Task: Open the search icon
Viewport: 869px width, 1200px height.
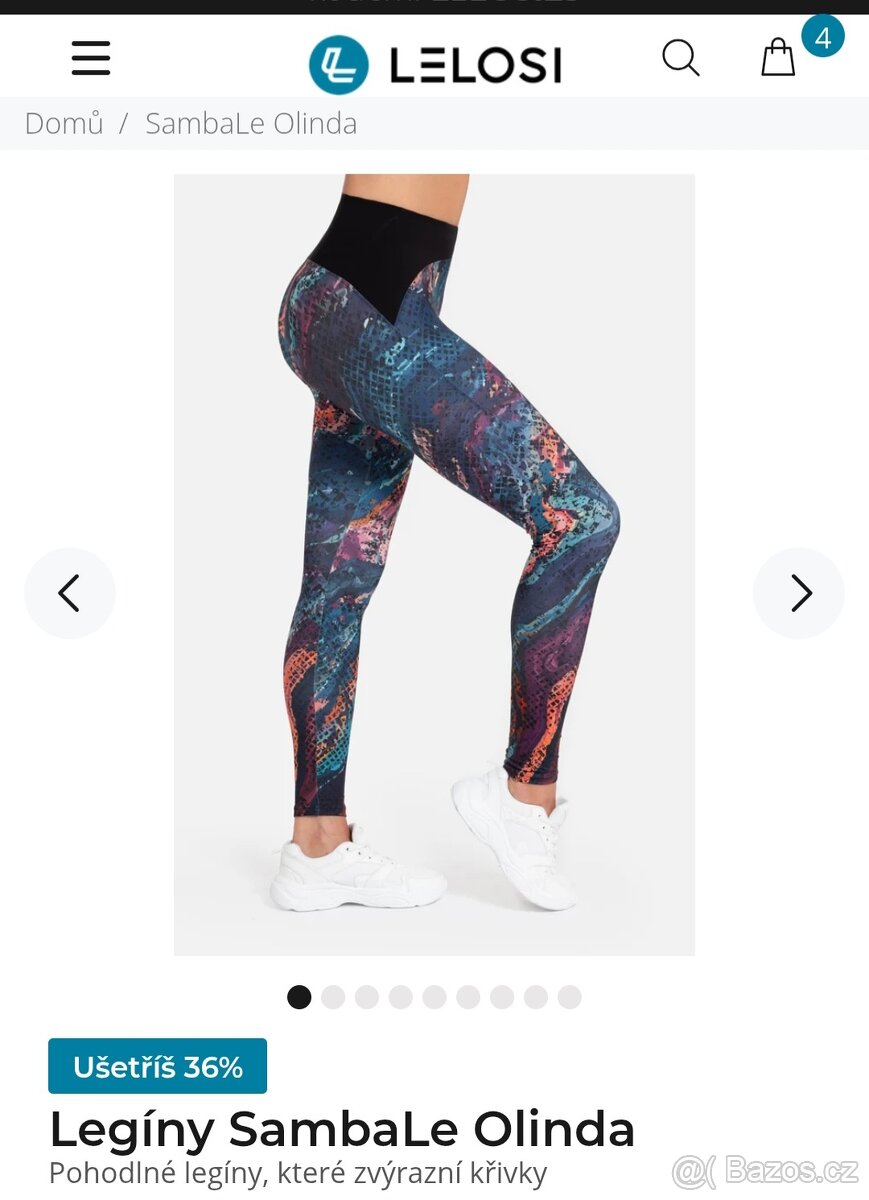Action: click(x=680, y=58)
